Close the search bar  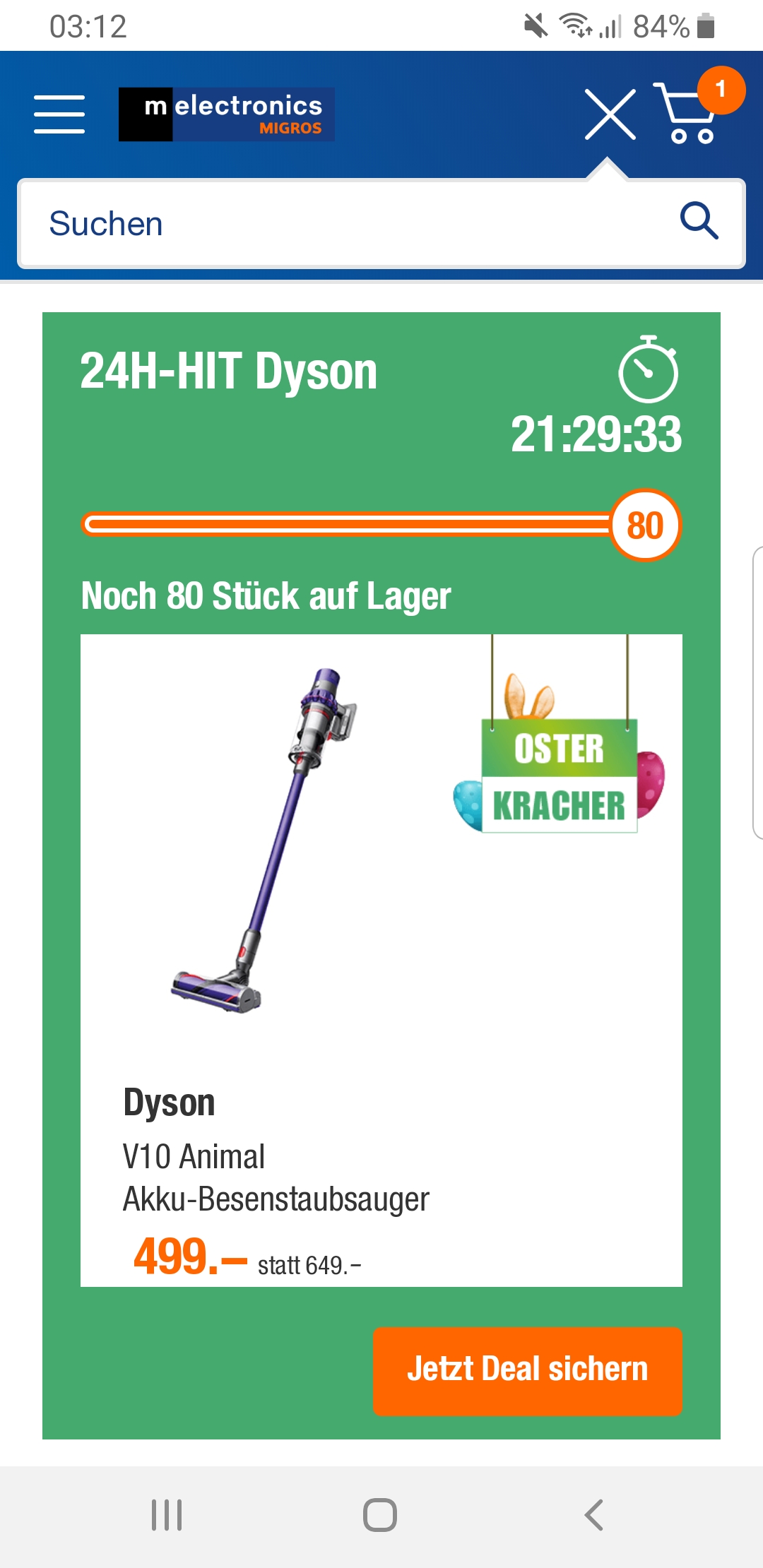click(x=610, y=114)
